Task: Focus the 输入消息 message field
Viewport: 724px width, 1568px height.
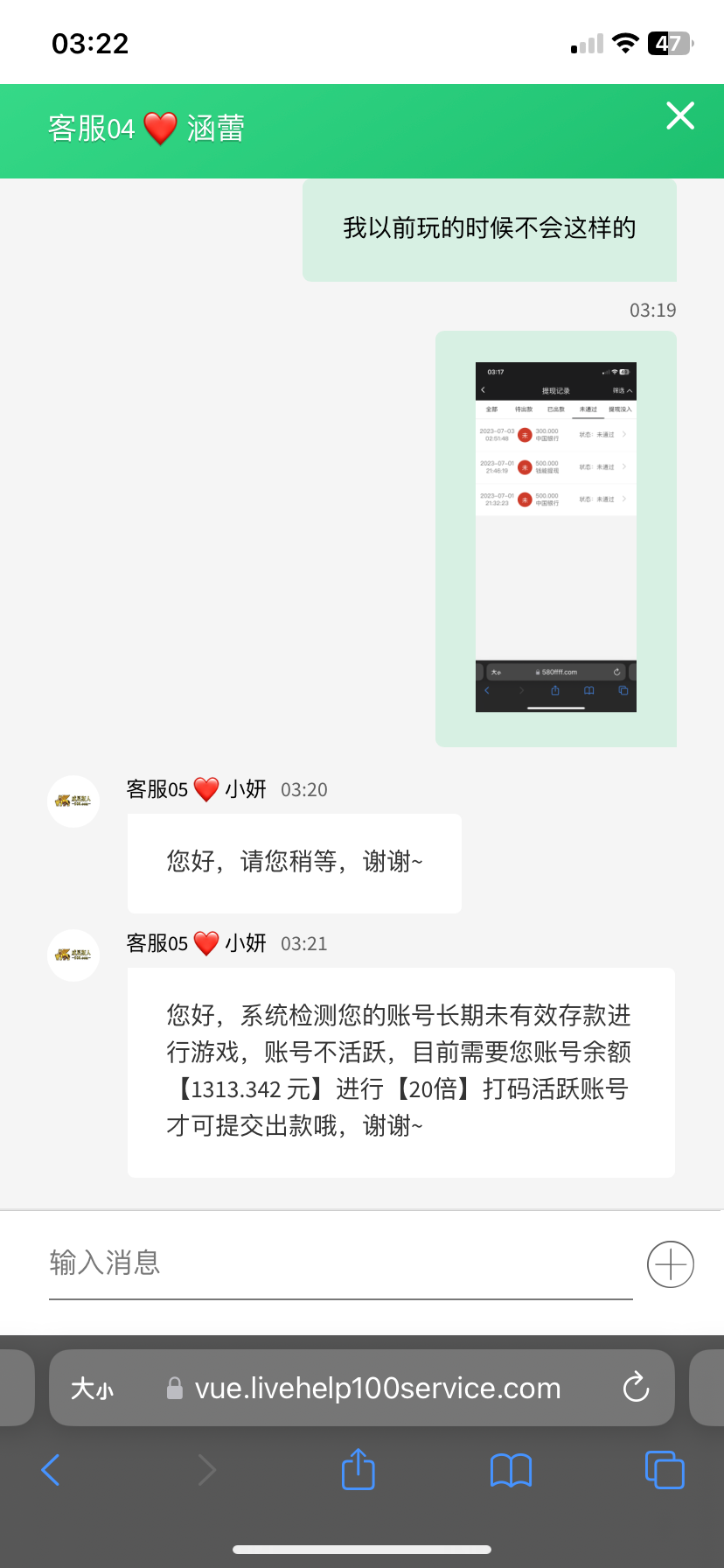Action: point(339,1263)
